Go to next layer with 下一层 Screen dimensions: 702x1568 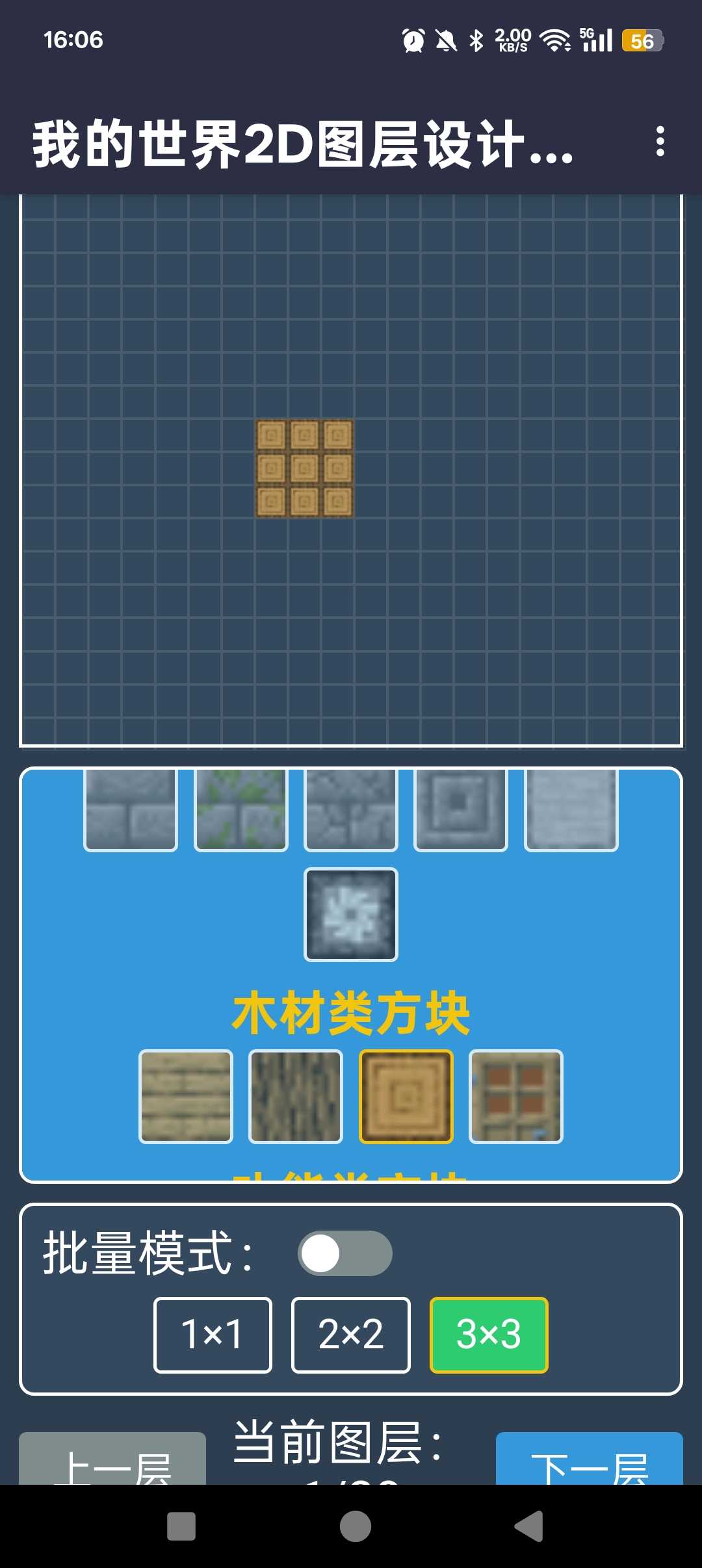tap(589, 1461)
